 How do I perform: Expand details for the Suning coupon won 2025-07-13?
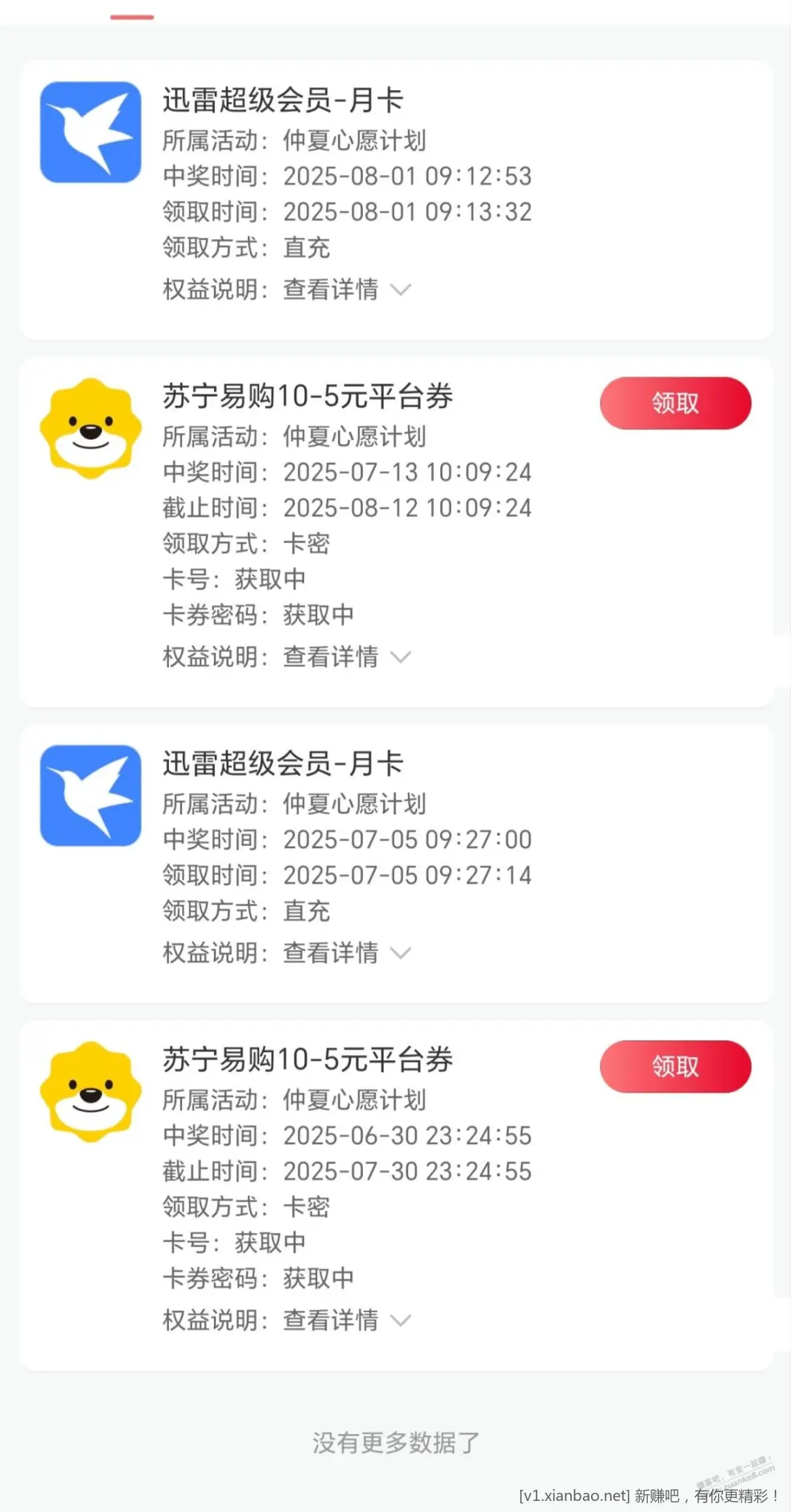coord(347,656)
